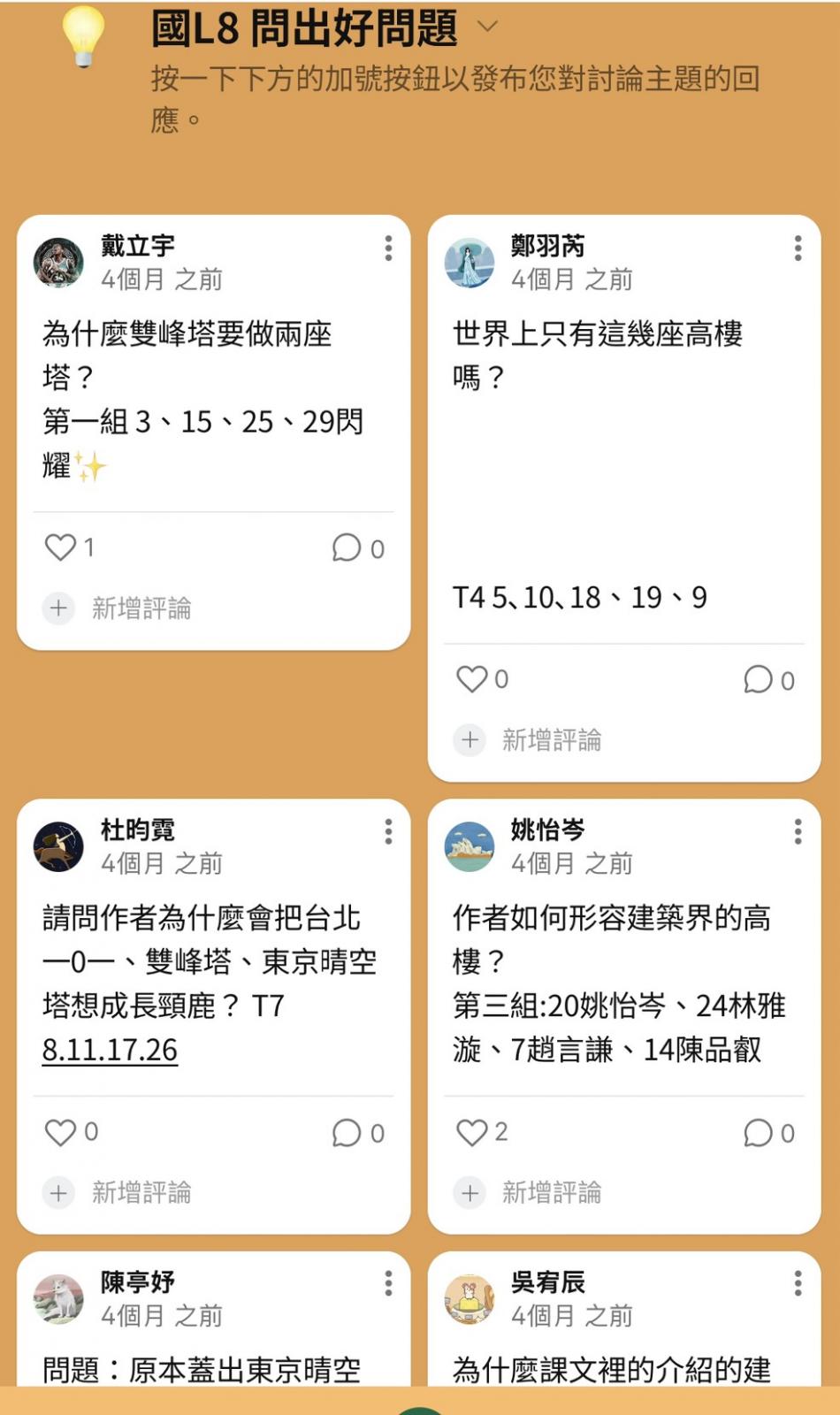Add a comment to 戴立宇's post

click(118, 608)
